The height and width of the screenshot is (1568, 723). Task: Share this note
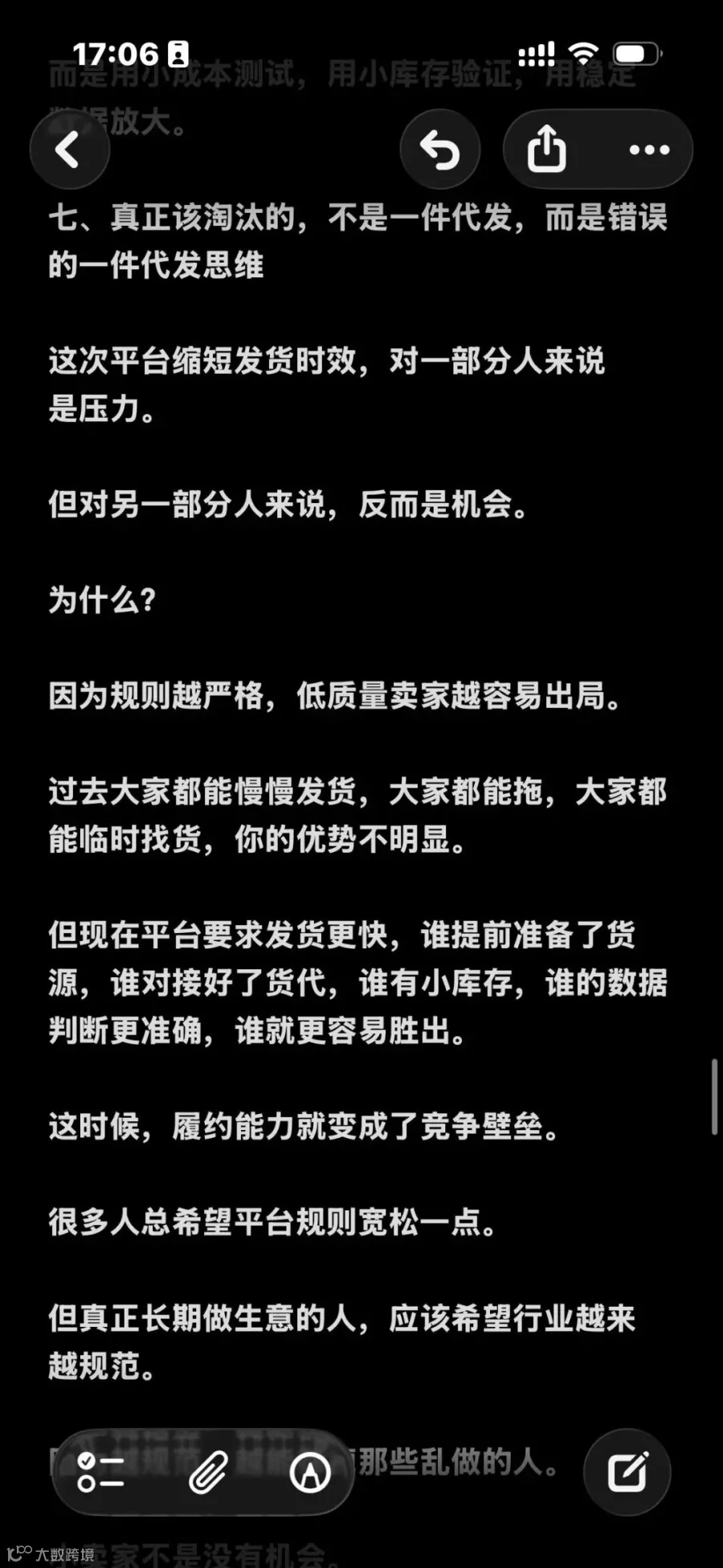[547, 149]
